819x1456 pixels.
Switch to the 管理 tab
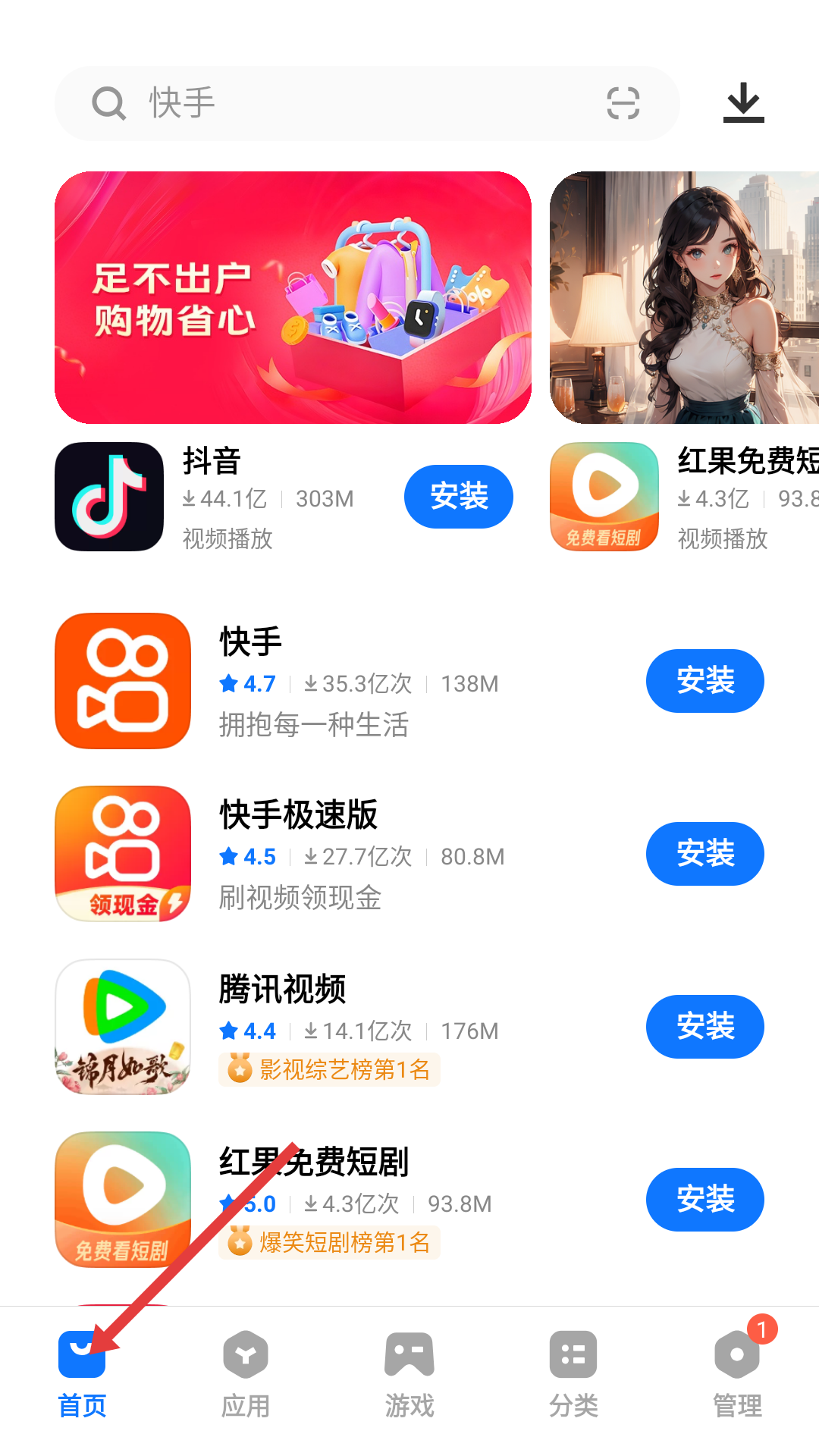point(737,1374)
